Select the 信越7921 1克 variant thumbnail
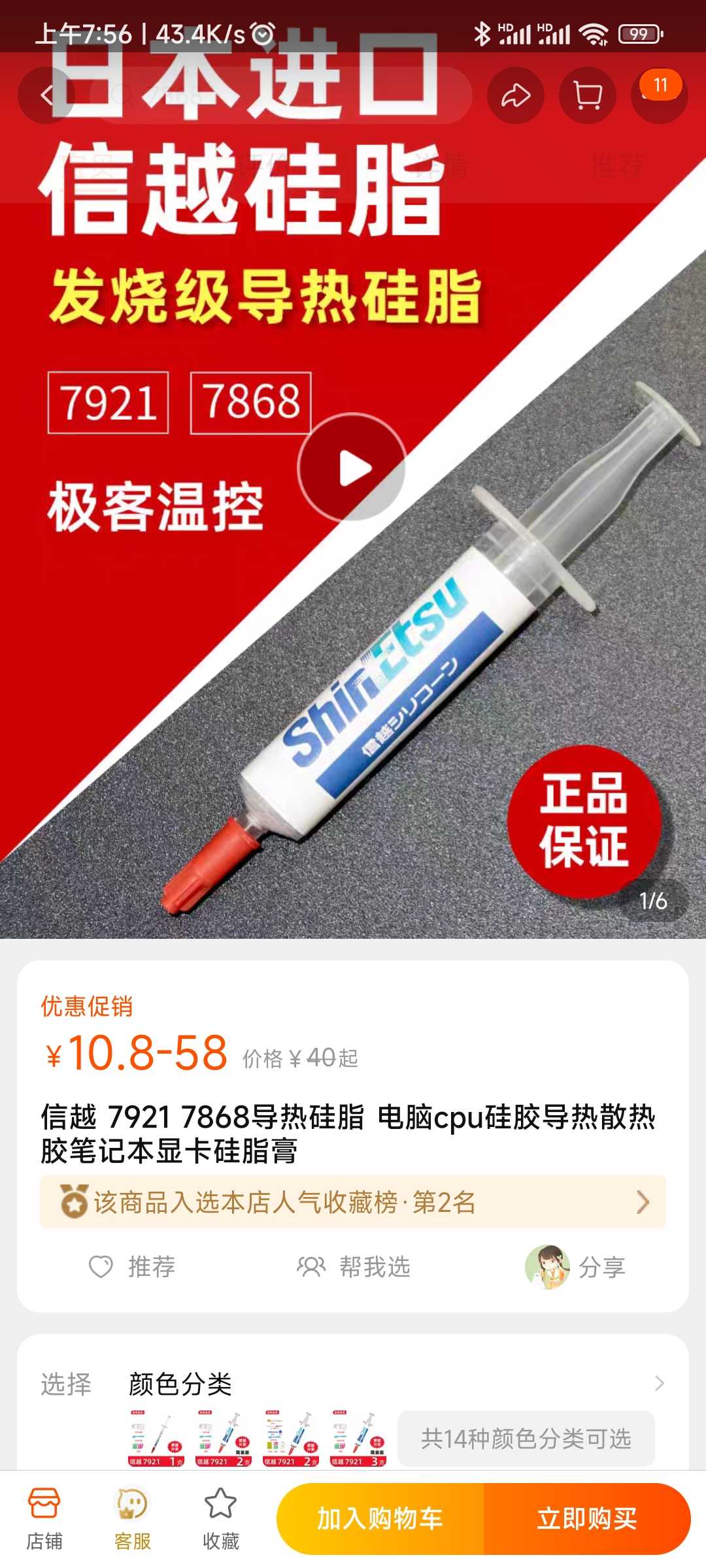The height and width of the screenshot is (1568, 706). coord(156,1439)
